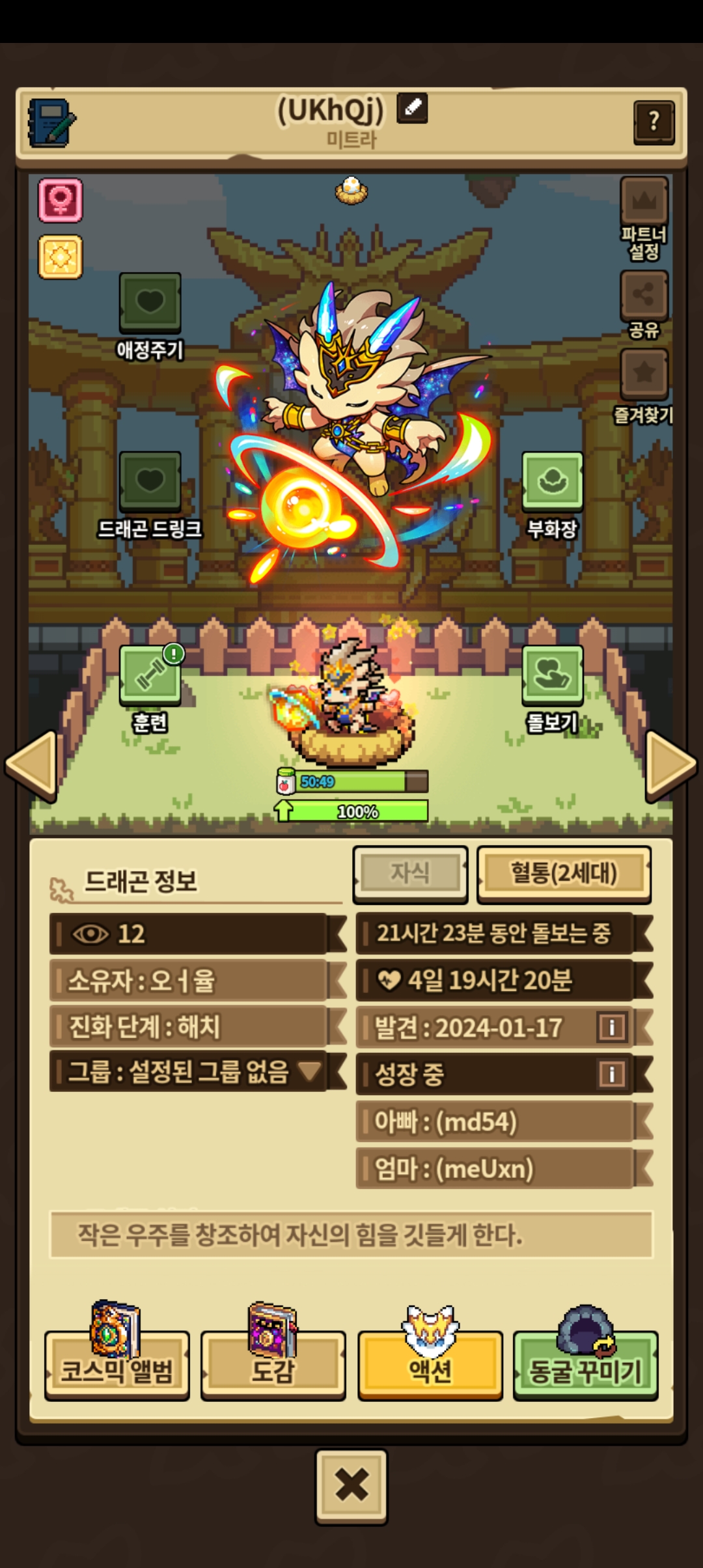703x1568 pixels.
Task: Open the notebook memo icon
Action: (x=51, y=122)
